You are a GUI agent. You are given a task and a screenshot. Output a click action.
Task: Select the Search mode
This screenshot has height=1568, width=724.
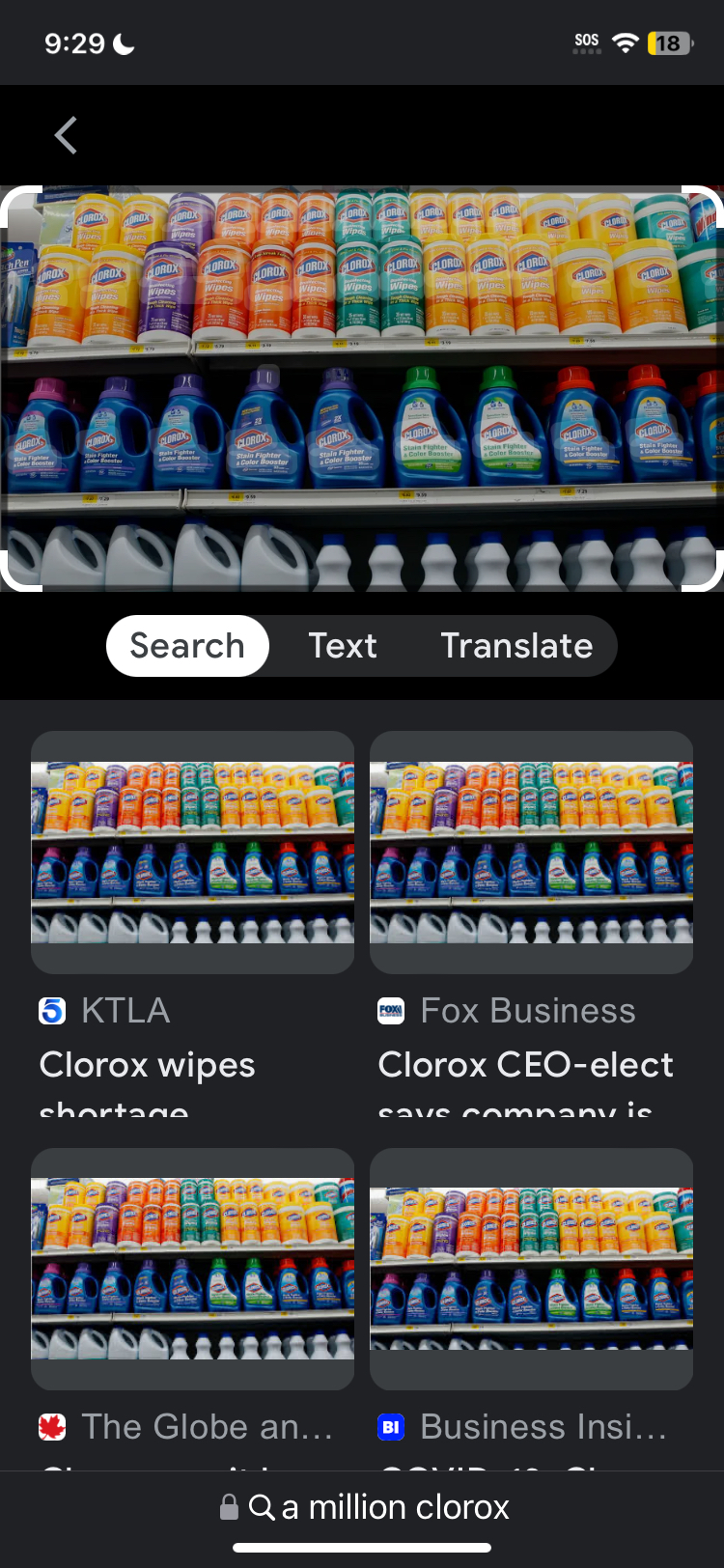tap(187, 646)
